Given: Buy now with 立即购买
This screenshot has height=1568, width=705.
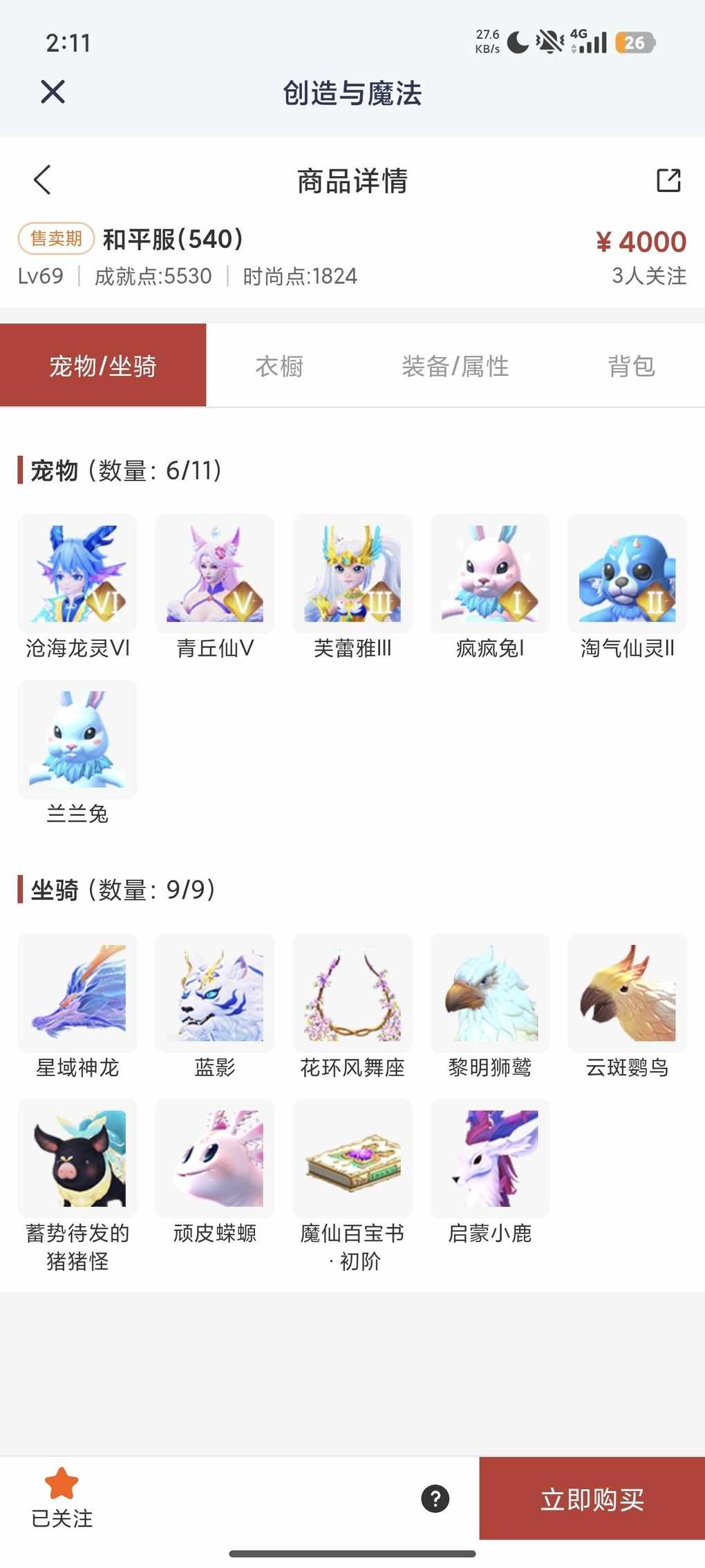Looking at the screenshot, I should 592,1499.
